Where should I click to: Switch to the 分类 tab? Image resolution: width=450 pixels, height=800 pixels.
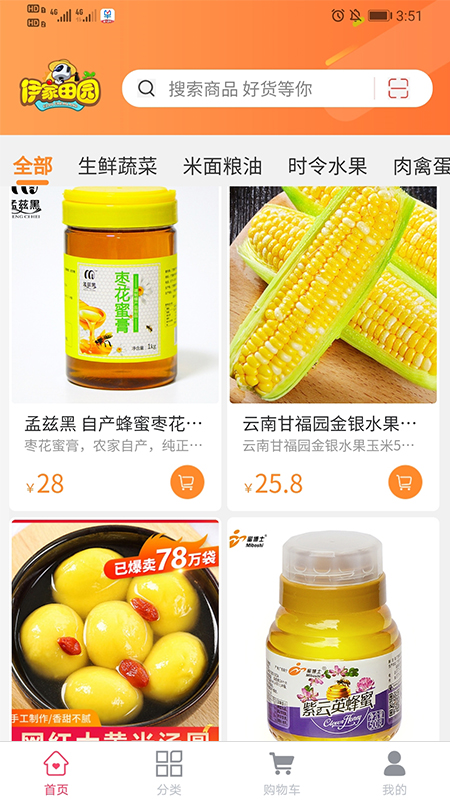[x=169, y=772]
